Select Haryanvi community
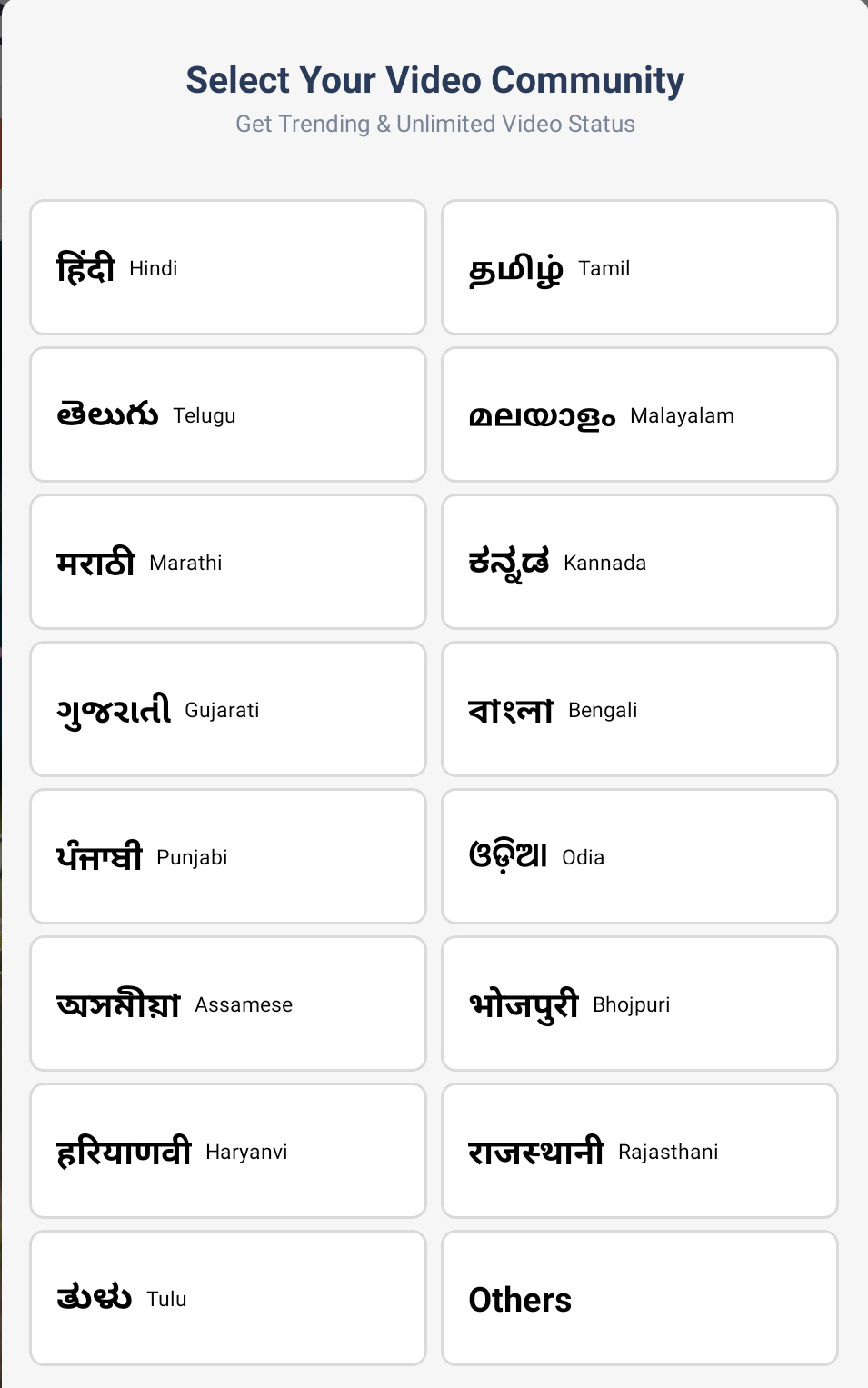Screen dimensions: 868x1388 pyautogui.click(x=227, y=1151)
